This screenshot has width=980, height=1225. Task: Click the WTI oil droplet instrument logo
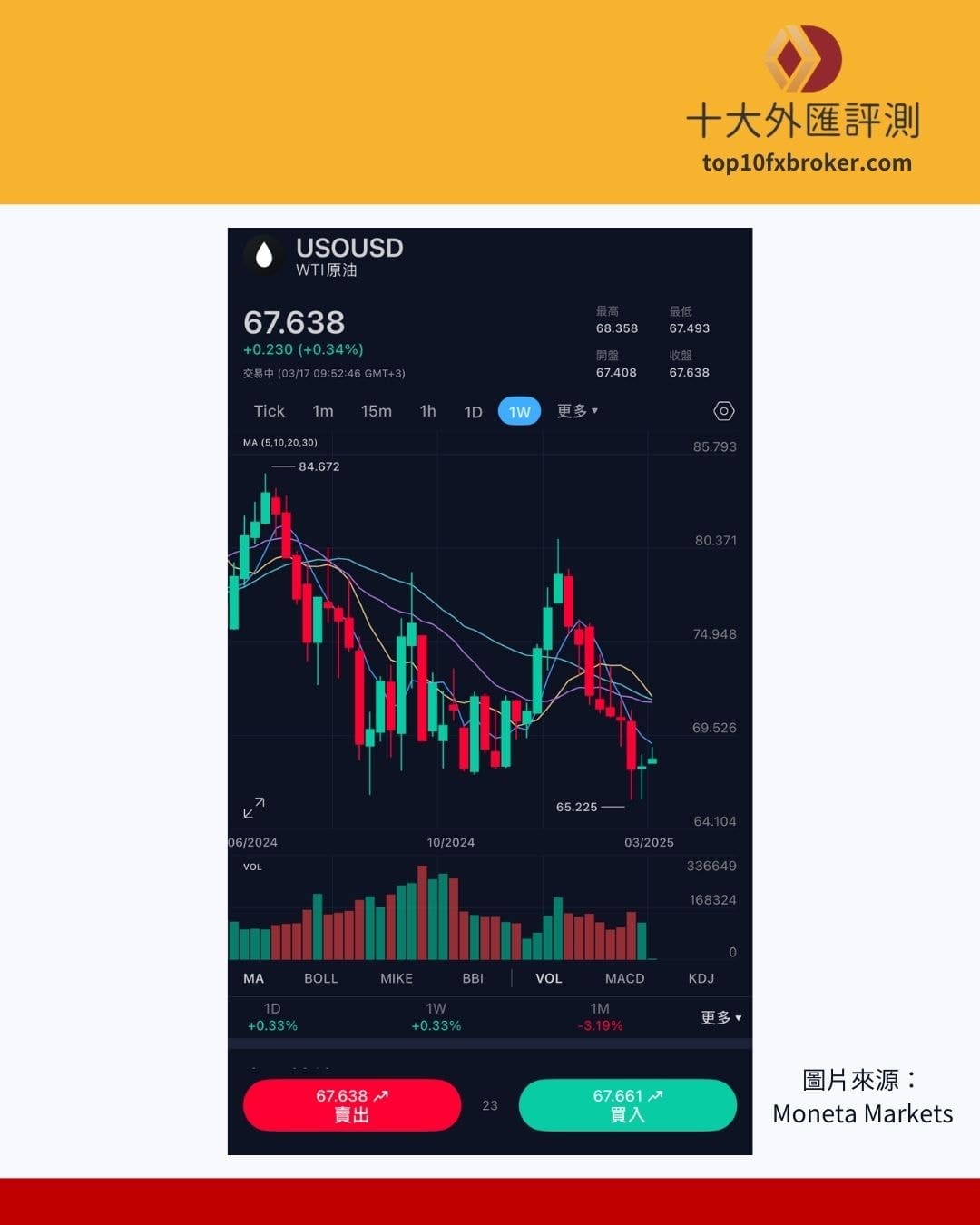point(263,257)
